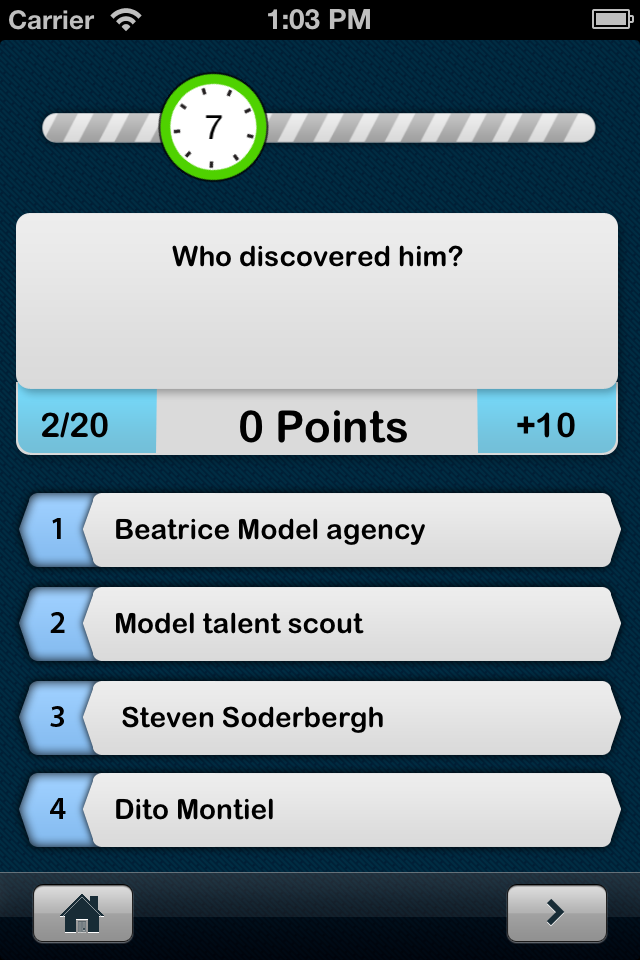The image size is (640, 960).
Task: Choose answer Model talent scout
Action: (x=320, y=624)
